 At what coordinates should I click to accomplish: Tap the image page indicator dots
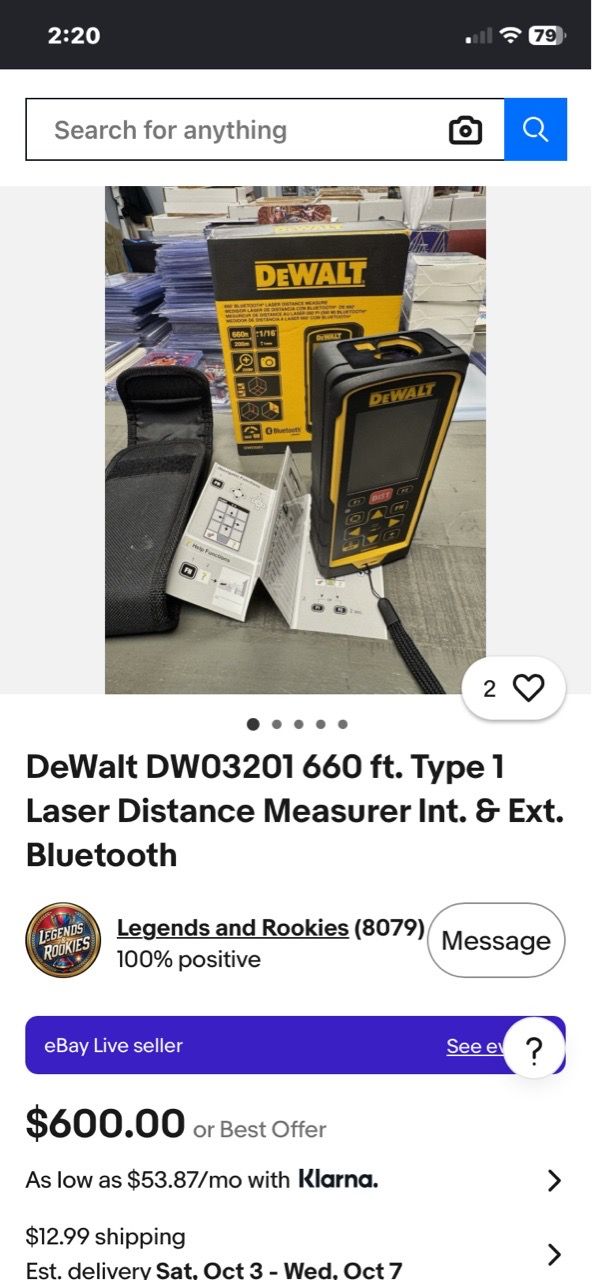pyautogui.click(x=296, y=724)
